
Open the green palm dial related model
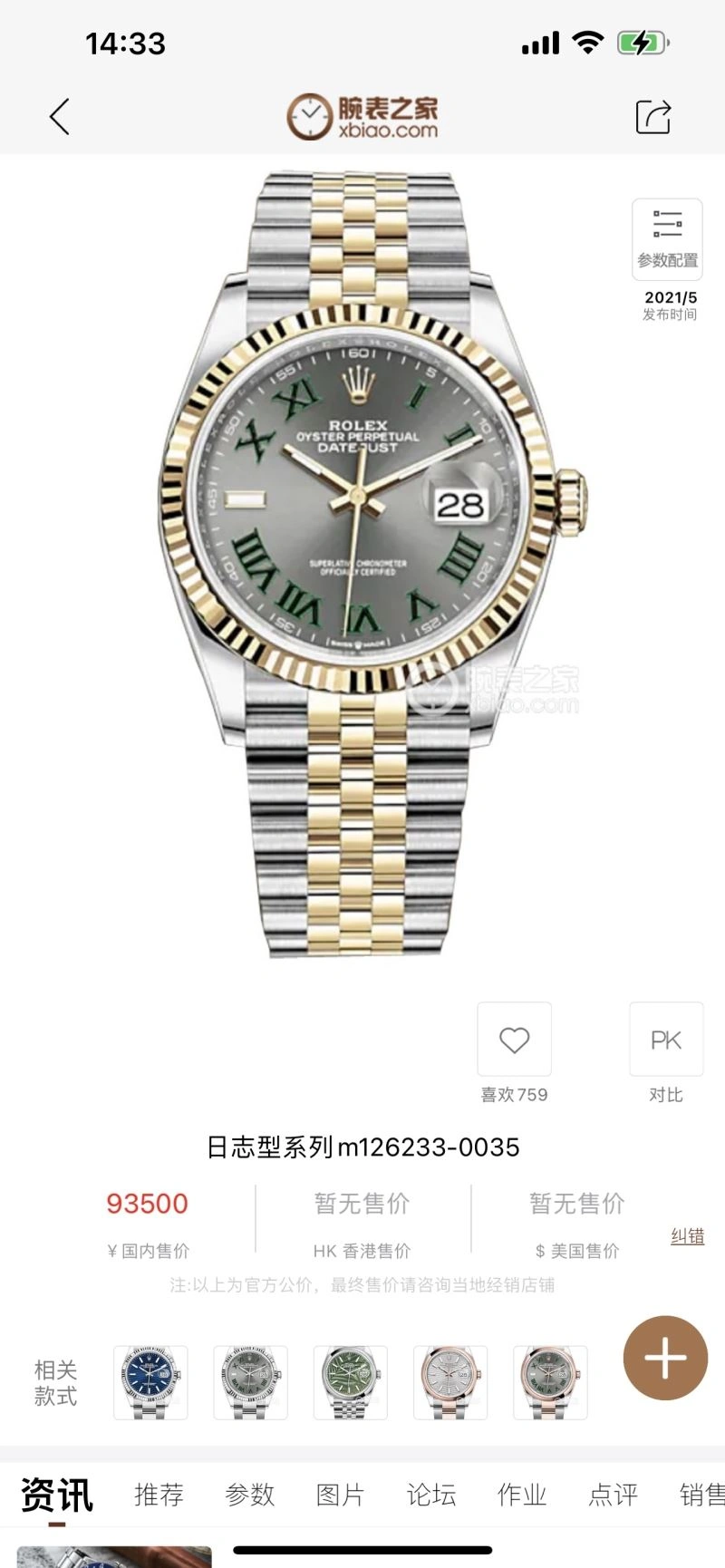point(350,1382)
